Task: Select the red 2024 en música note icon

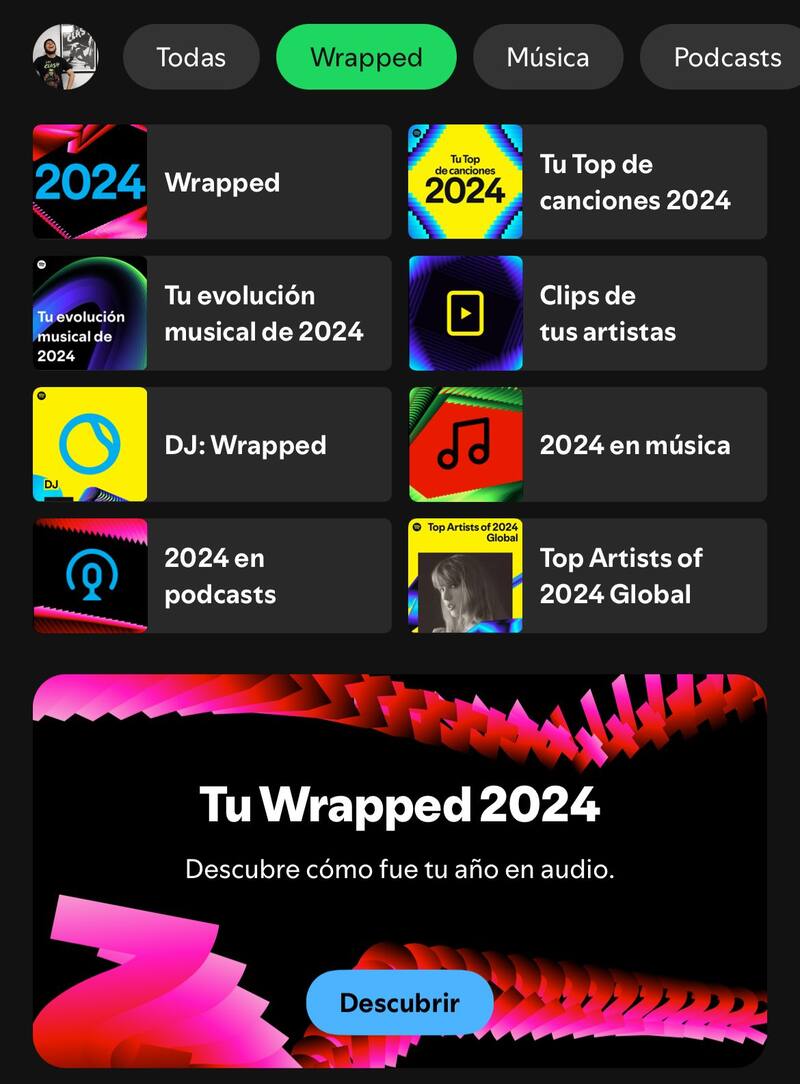Action: (x=465, y=445)
